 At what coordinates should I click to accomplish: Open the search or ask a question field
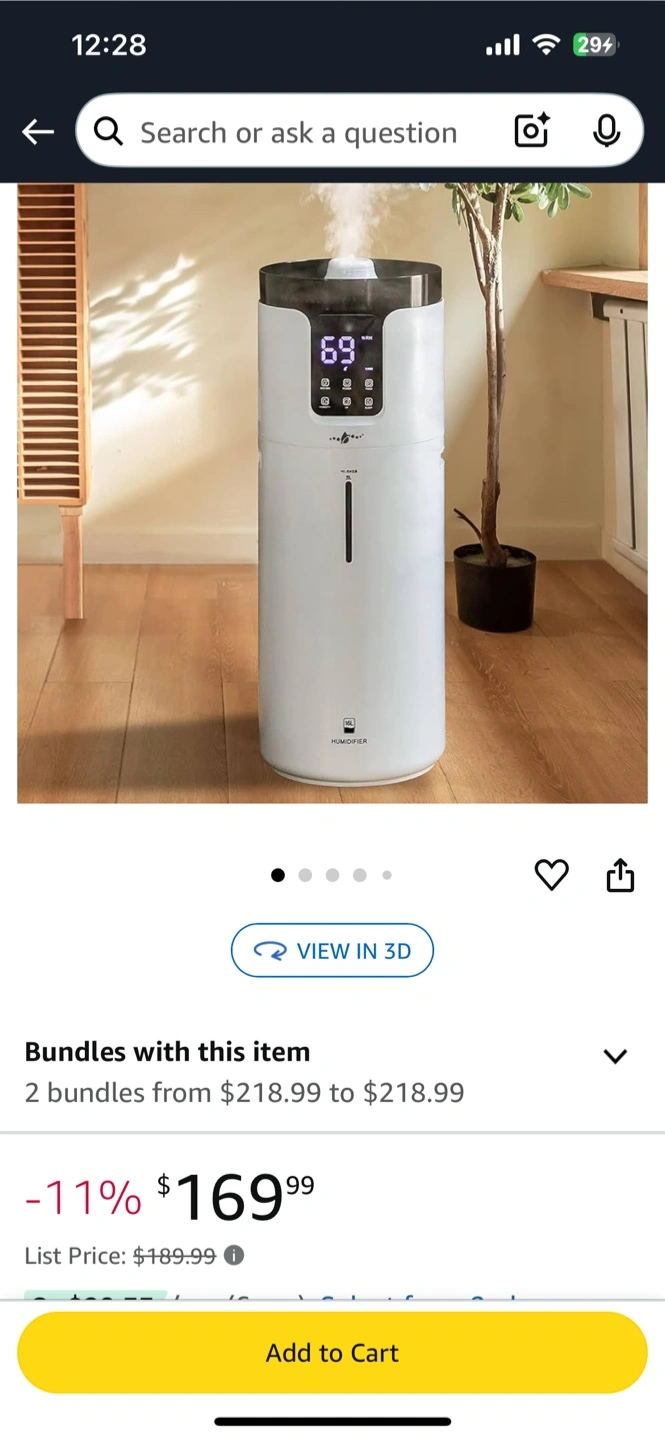point(297,133)
